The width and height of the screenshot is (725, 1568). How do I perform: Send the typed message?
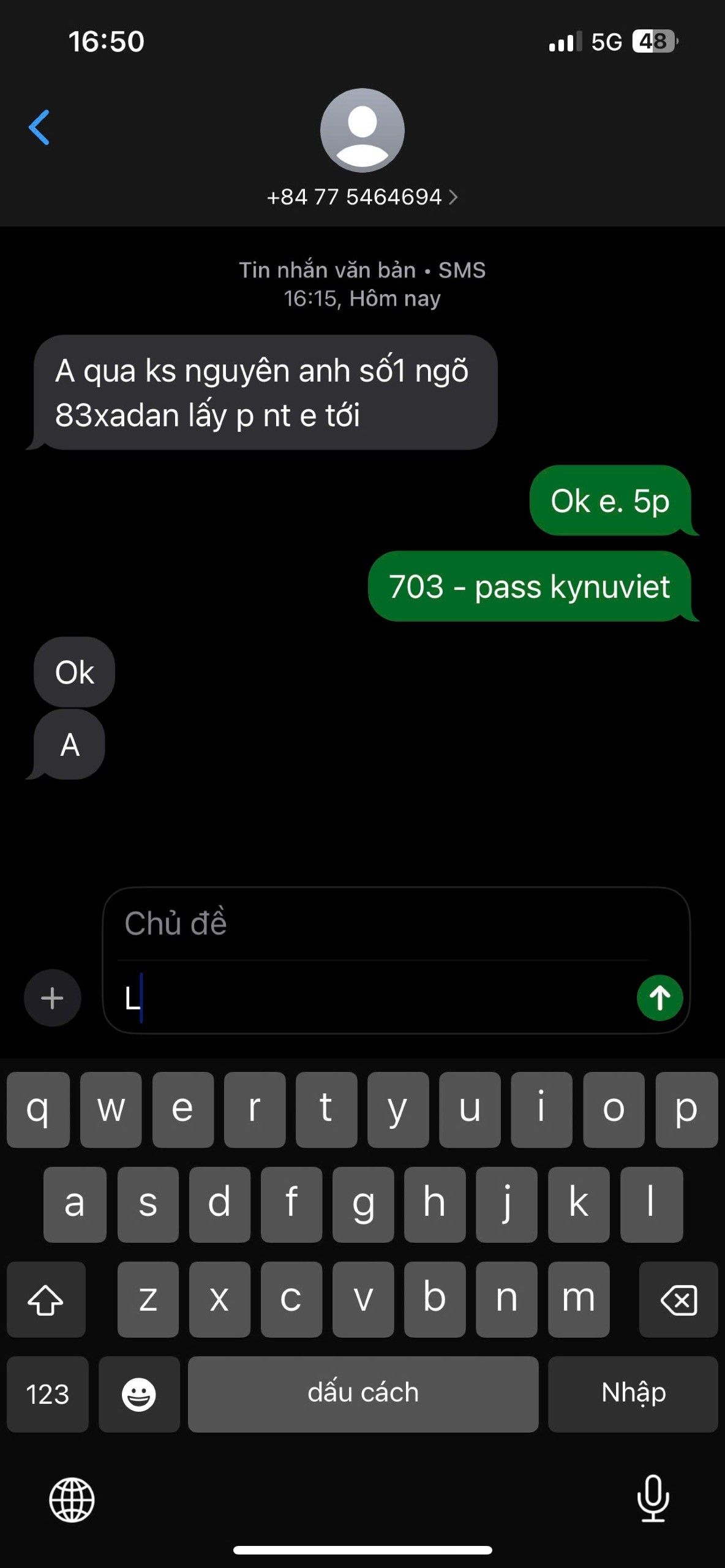[x=659, y=998]
